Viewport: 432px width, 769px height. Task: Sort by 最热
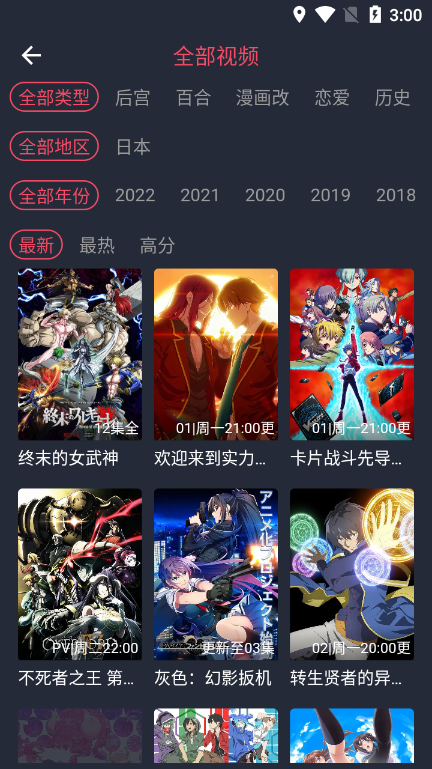point(97,245)
